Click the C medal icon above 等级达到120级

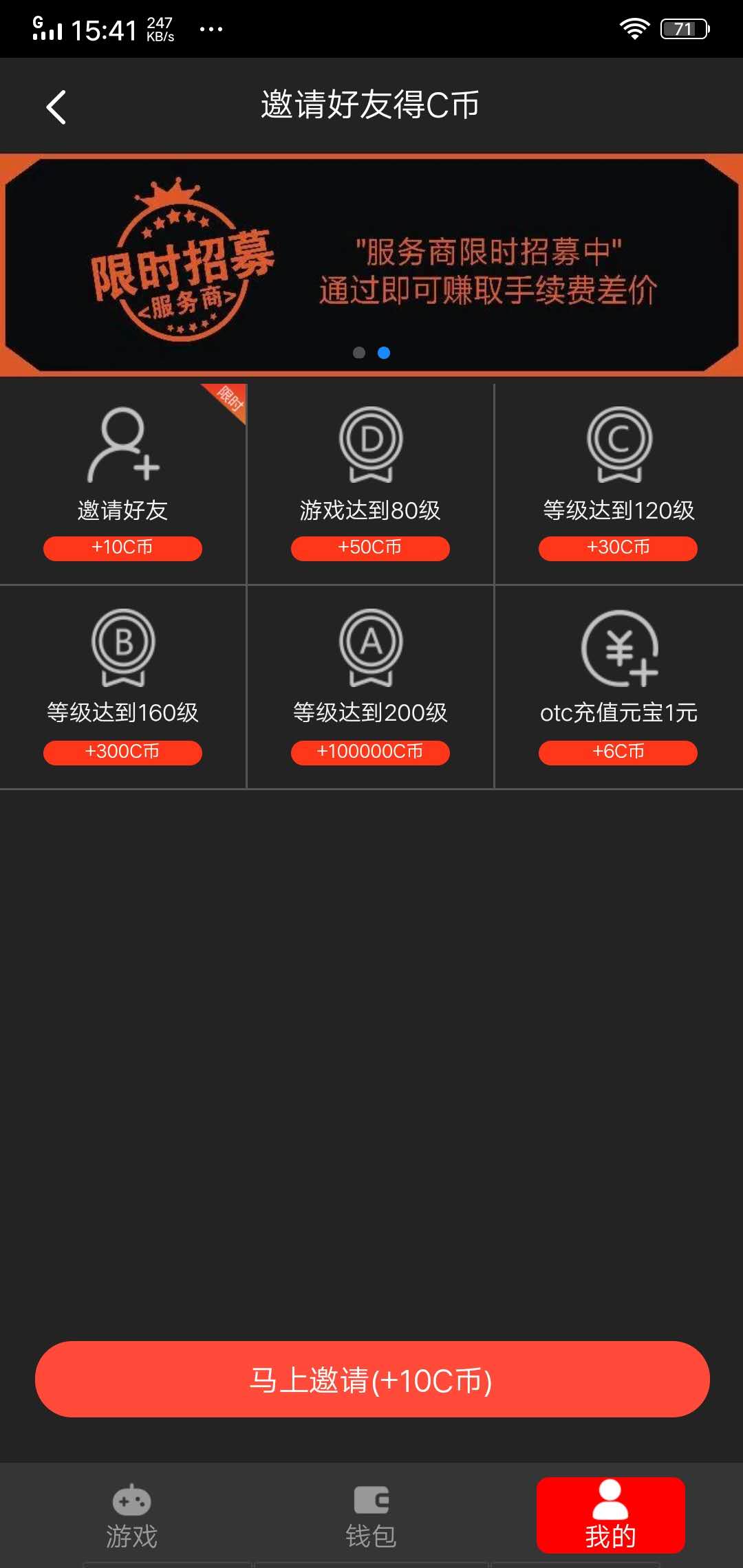[618, 444]
